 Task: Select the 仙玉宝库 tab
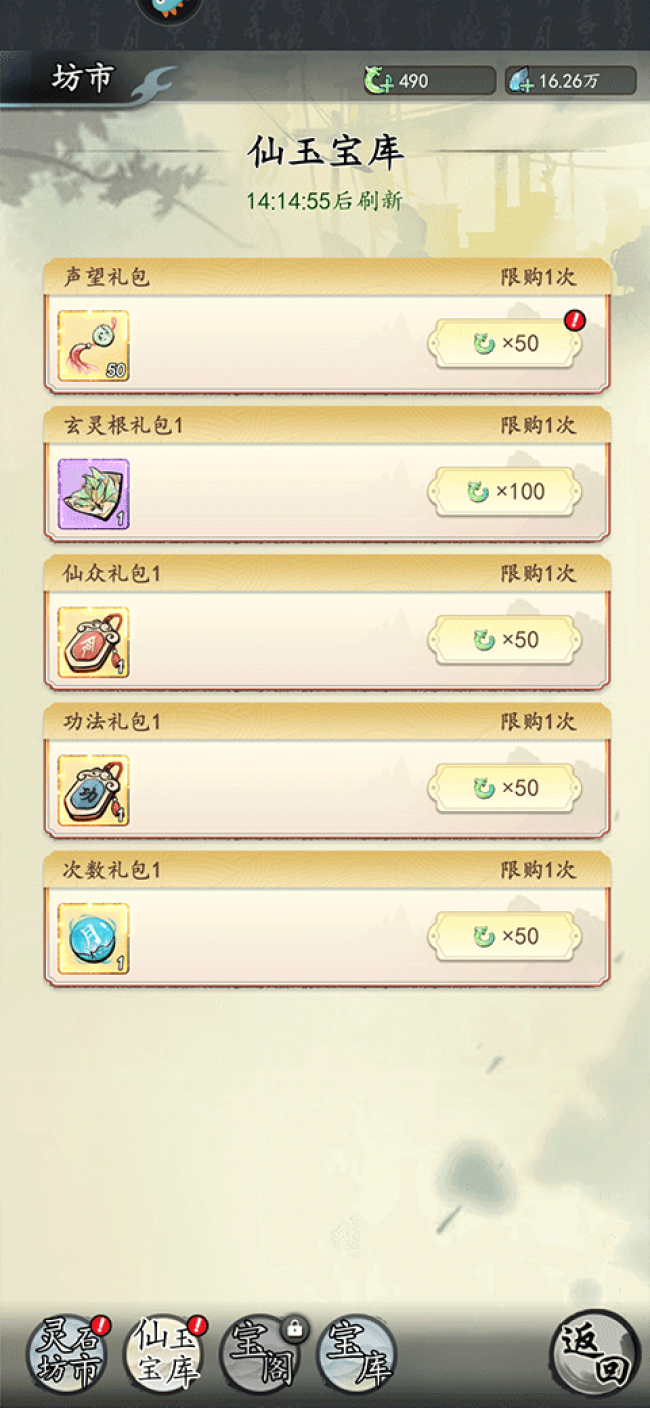164,1354
